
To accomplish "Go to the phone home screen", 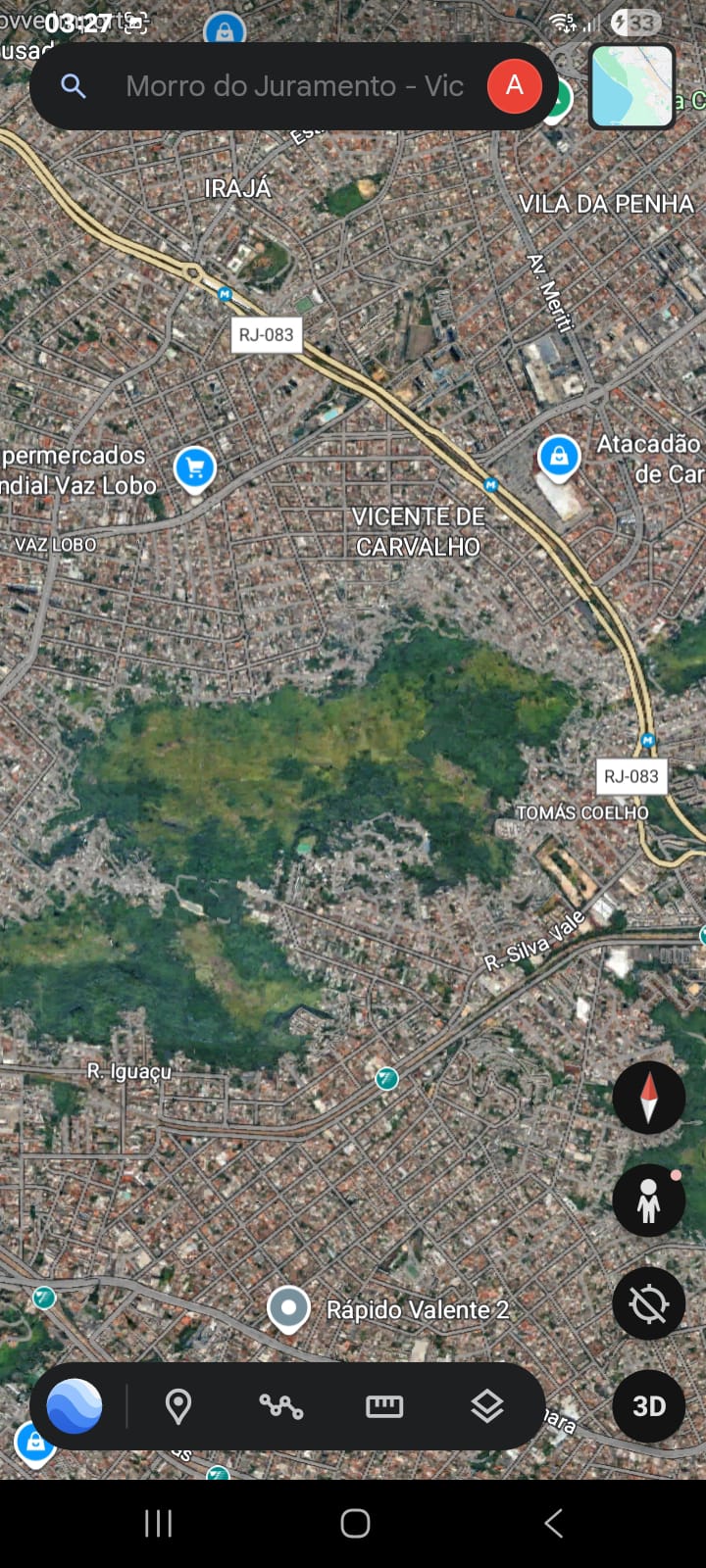I will click(355, 1523).
